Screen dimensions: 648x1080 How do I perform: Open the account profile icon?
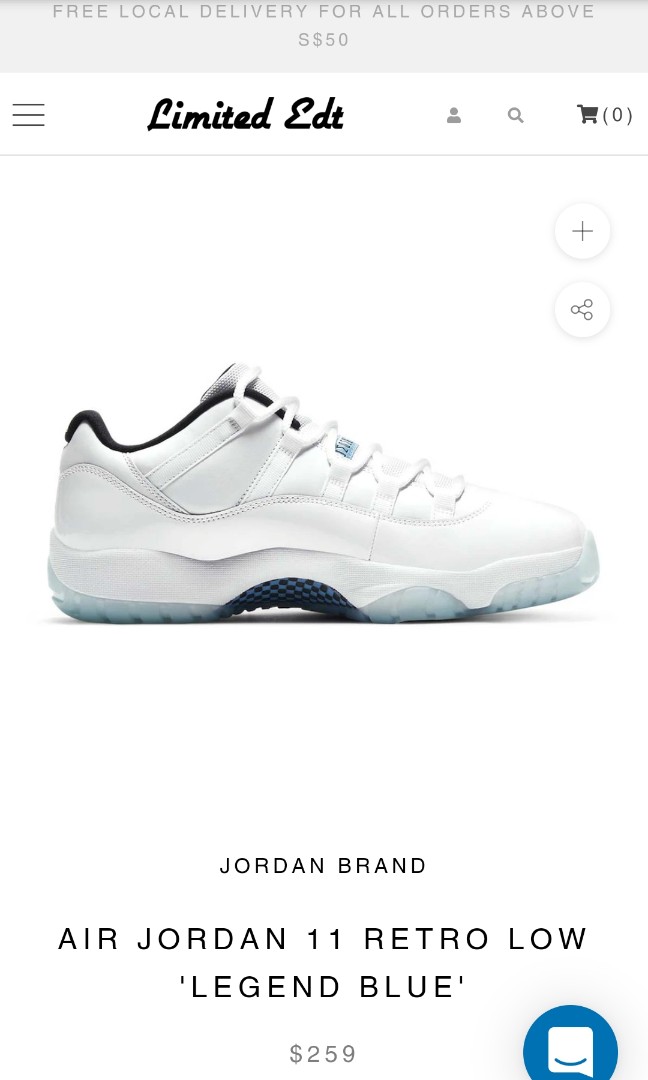tap(454, 115)
